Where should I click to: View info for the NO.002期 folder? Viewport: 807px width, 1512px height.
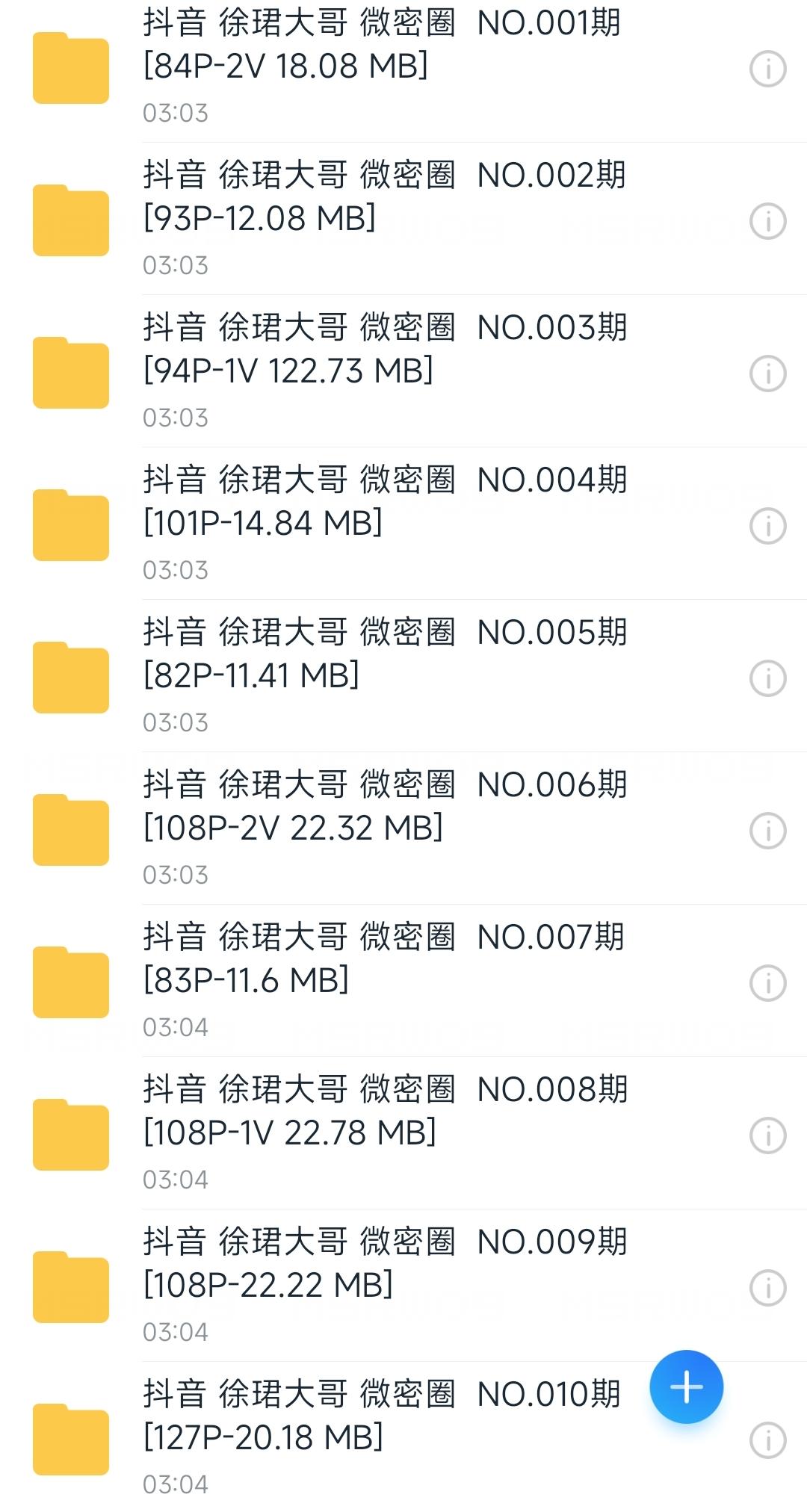767,221
